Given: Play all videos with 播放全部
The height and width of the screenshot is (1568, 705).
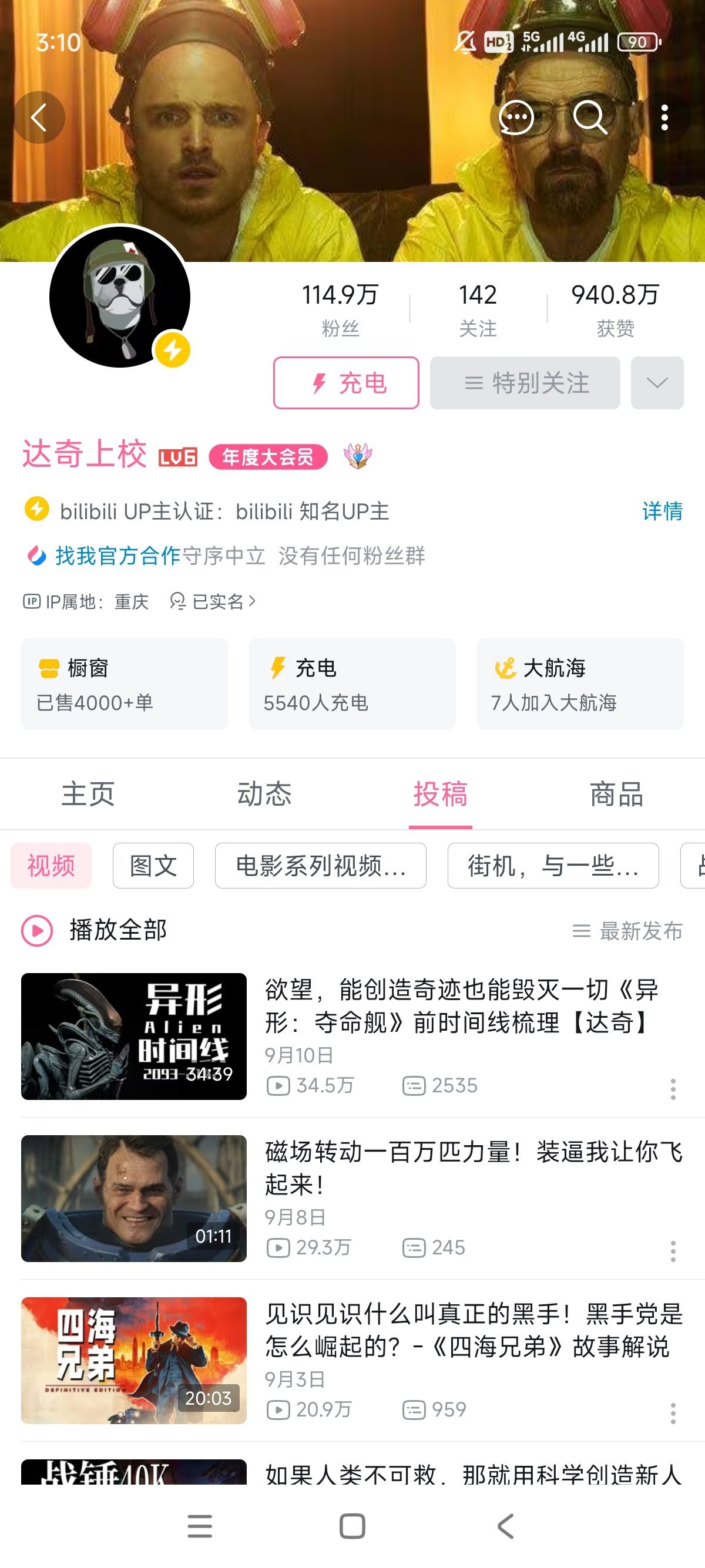Looking at the screenshot, I should [x=95, y=931].
